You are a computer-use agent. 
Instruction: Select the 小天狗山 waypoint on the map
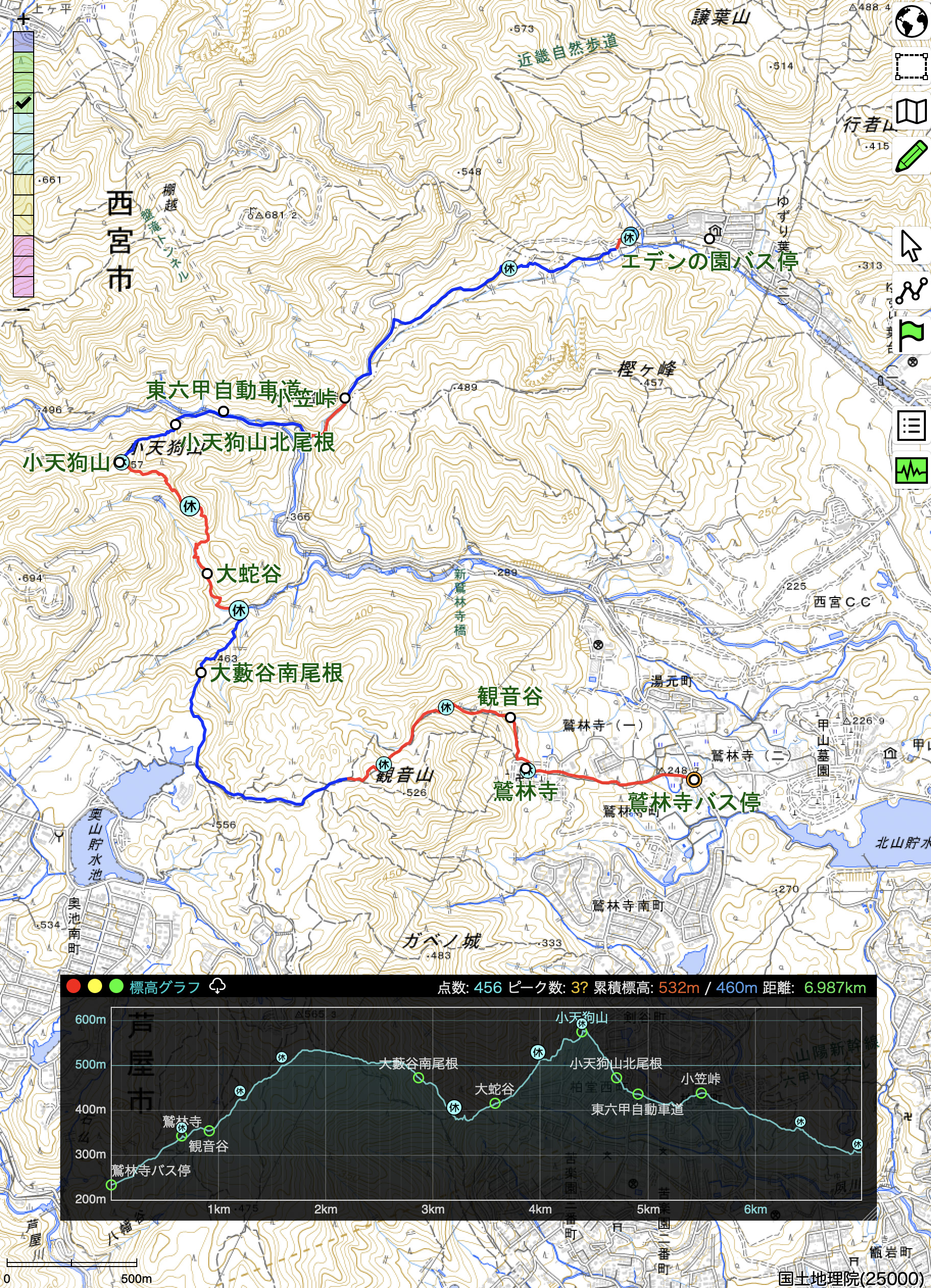coord(120,462)
